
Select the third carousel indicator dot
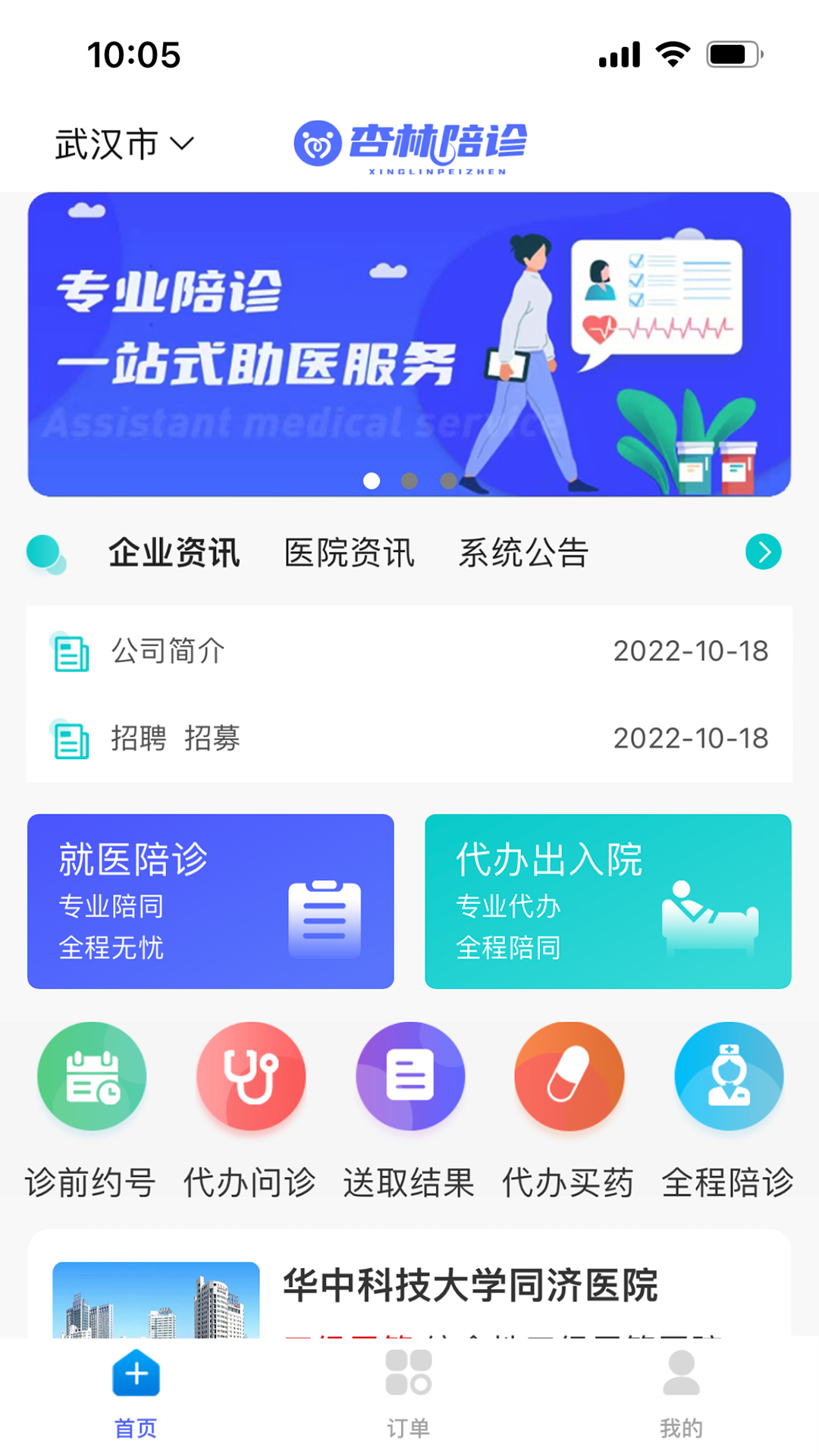tap(446, 480)
